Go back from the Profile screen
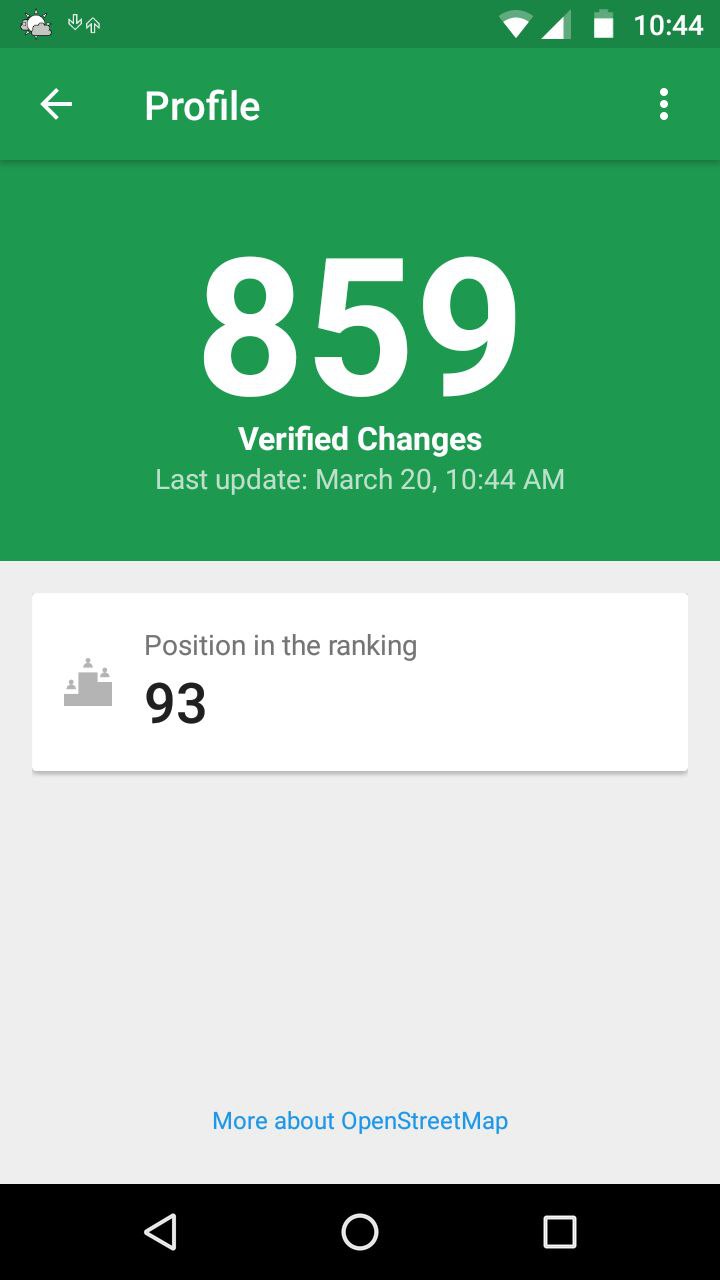 coord(56,104)
